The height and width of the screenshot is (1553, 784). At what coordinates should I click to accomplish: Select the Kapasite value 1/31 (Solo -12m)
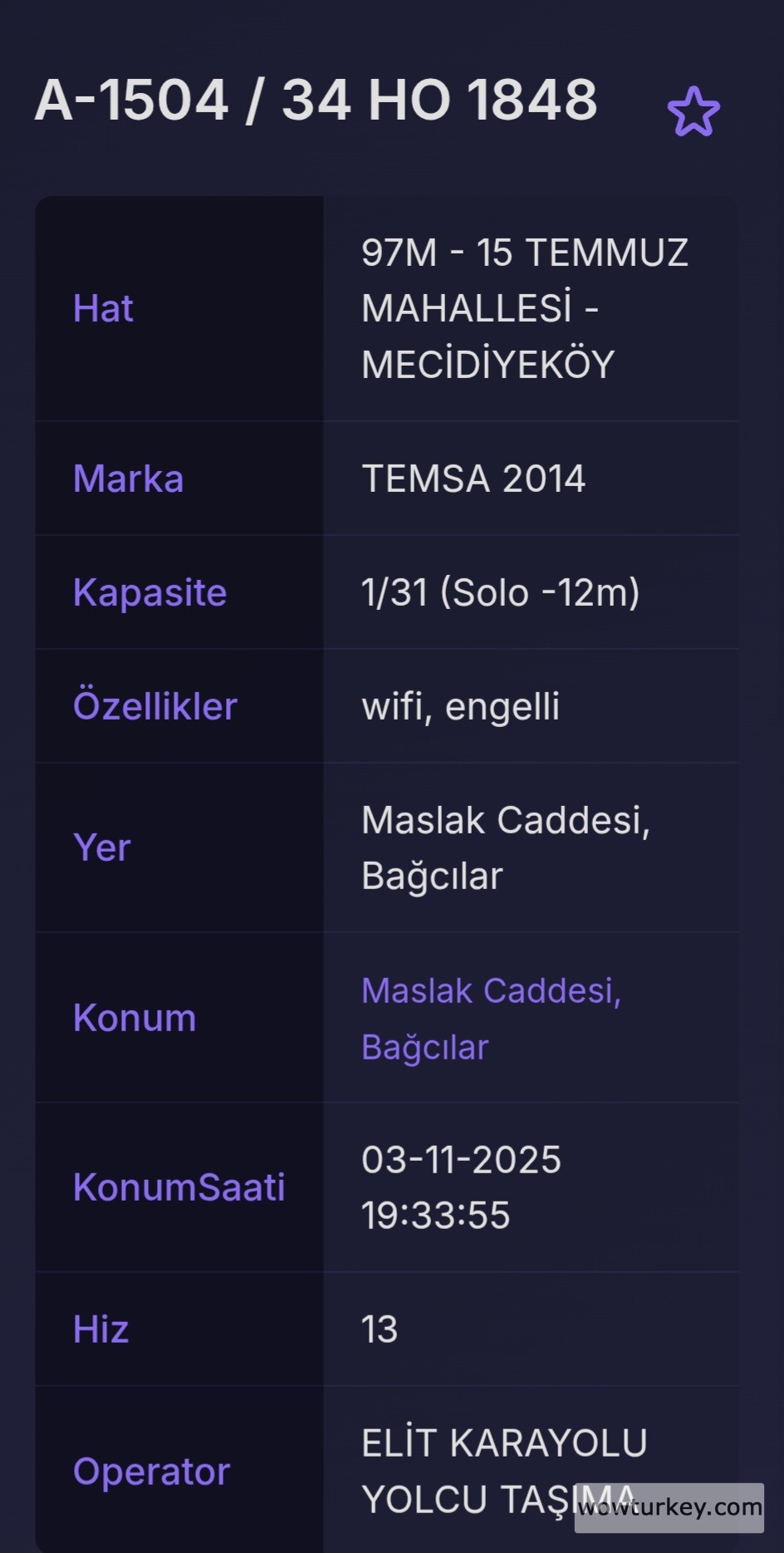[501, 592]
